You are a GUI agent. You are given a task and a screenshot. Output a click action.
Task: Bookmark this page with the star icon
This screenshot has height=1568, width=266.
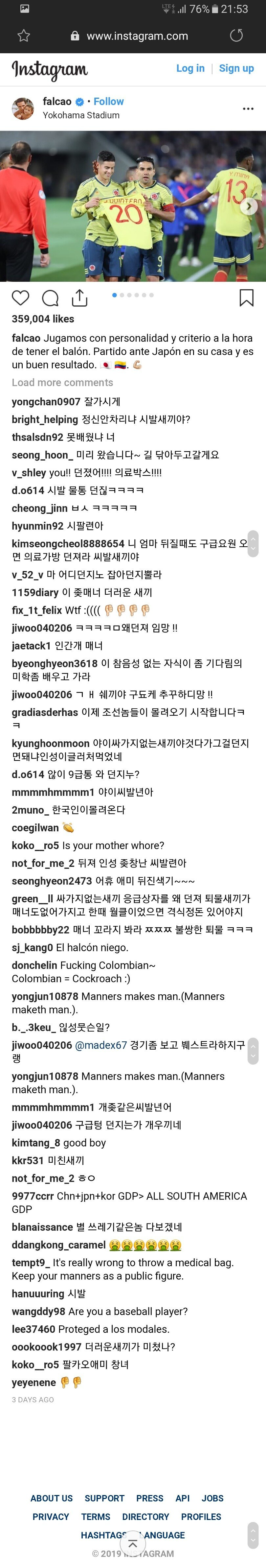[24, 35]
